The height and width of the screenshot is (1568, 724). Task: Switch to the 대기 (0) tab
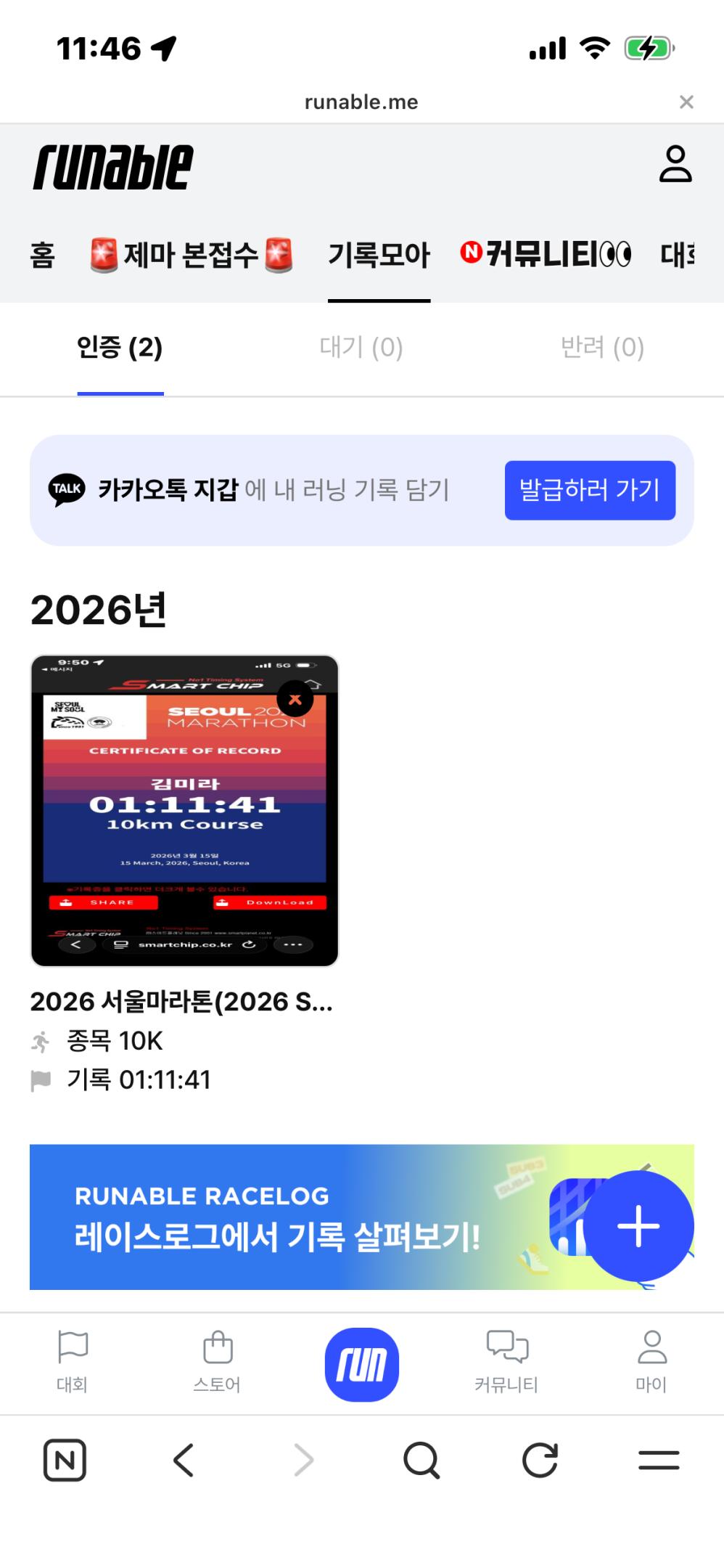(362, 348)
